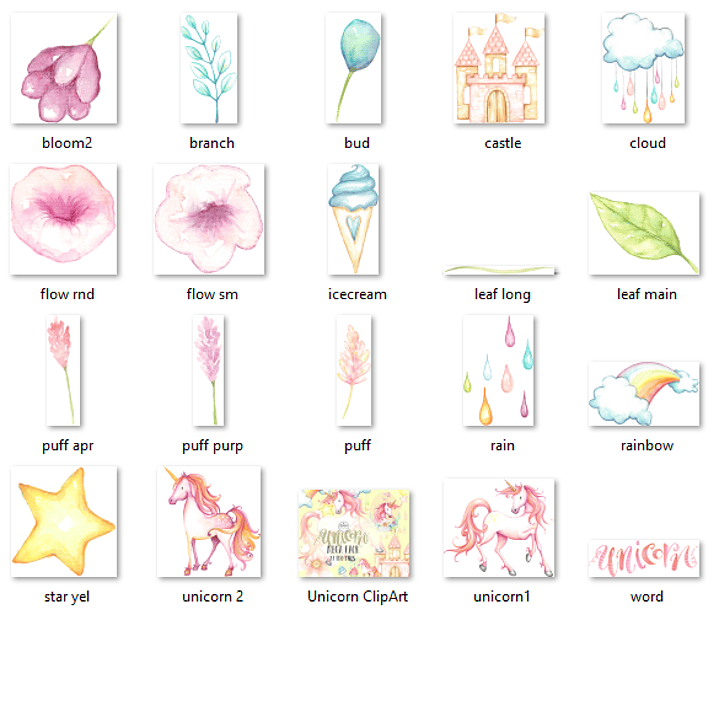Open the rainbow image
Viewport: 719px width, 719px height.
coord(645,393)
